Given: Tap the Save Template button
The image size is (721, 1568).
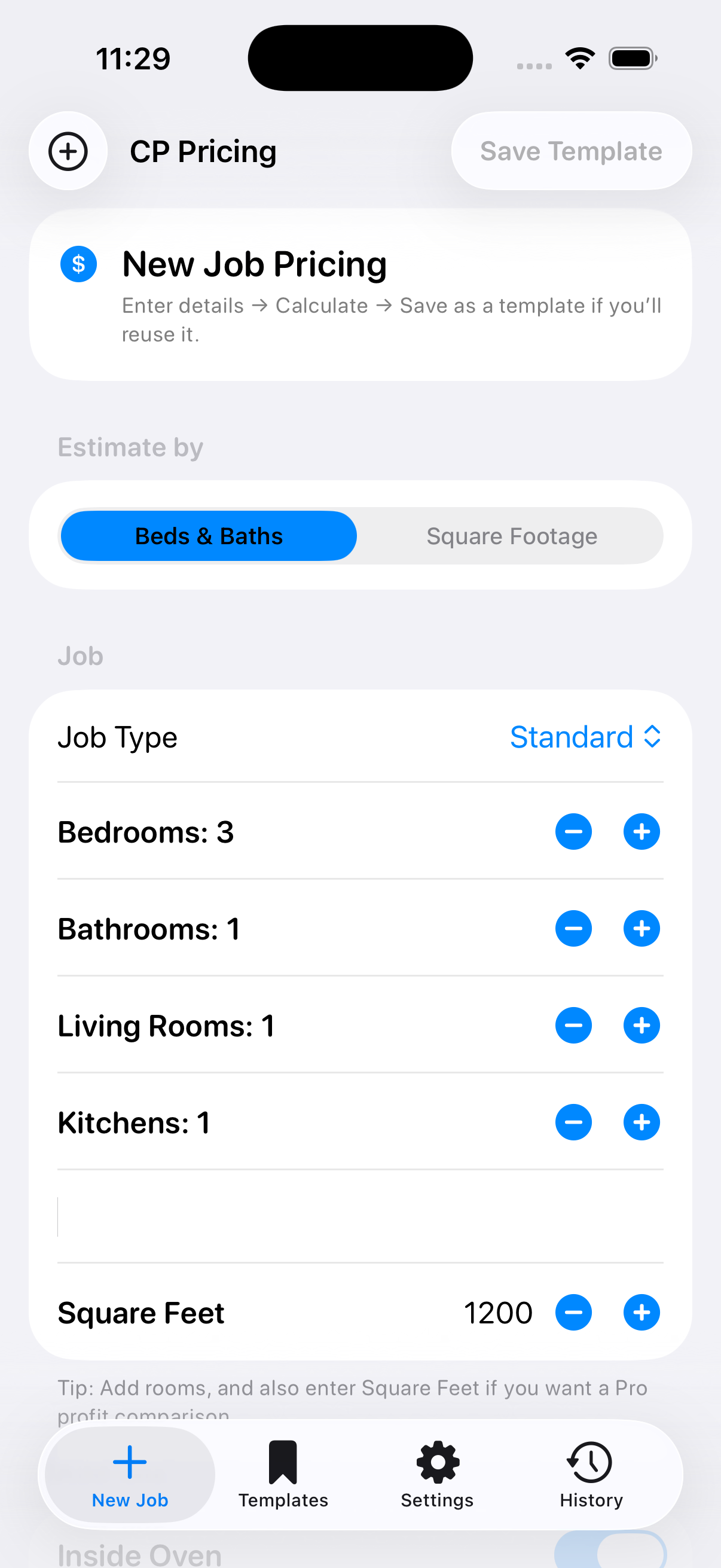Looking at the screenshot, I should click(x=570, y=151).
